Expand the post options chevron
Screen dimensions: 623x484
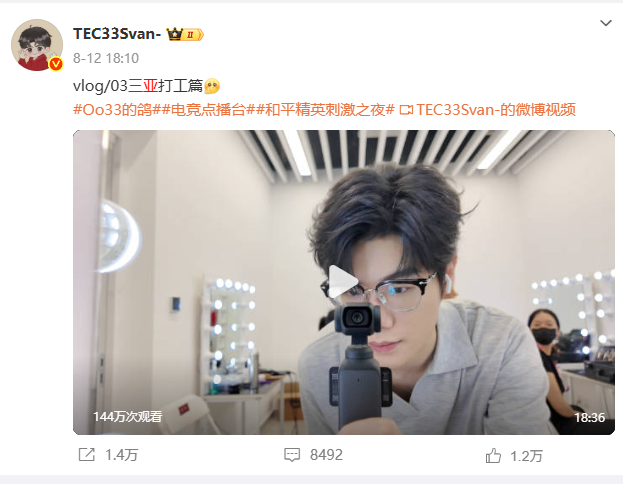pos(605,22)
